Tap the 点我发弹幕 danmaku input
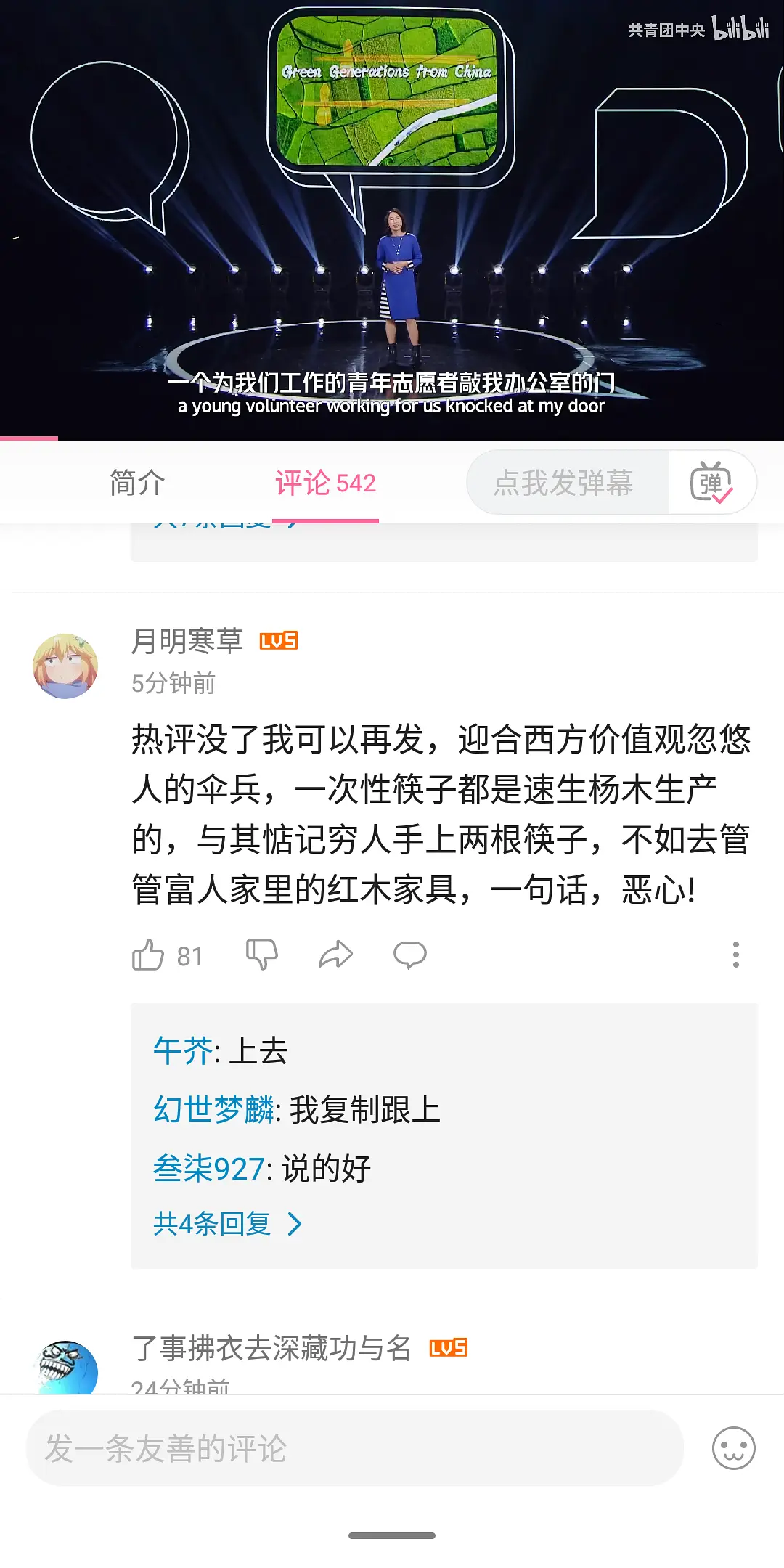This screenshot has height=1568, width=784. click(564, 483)
